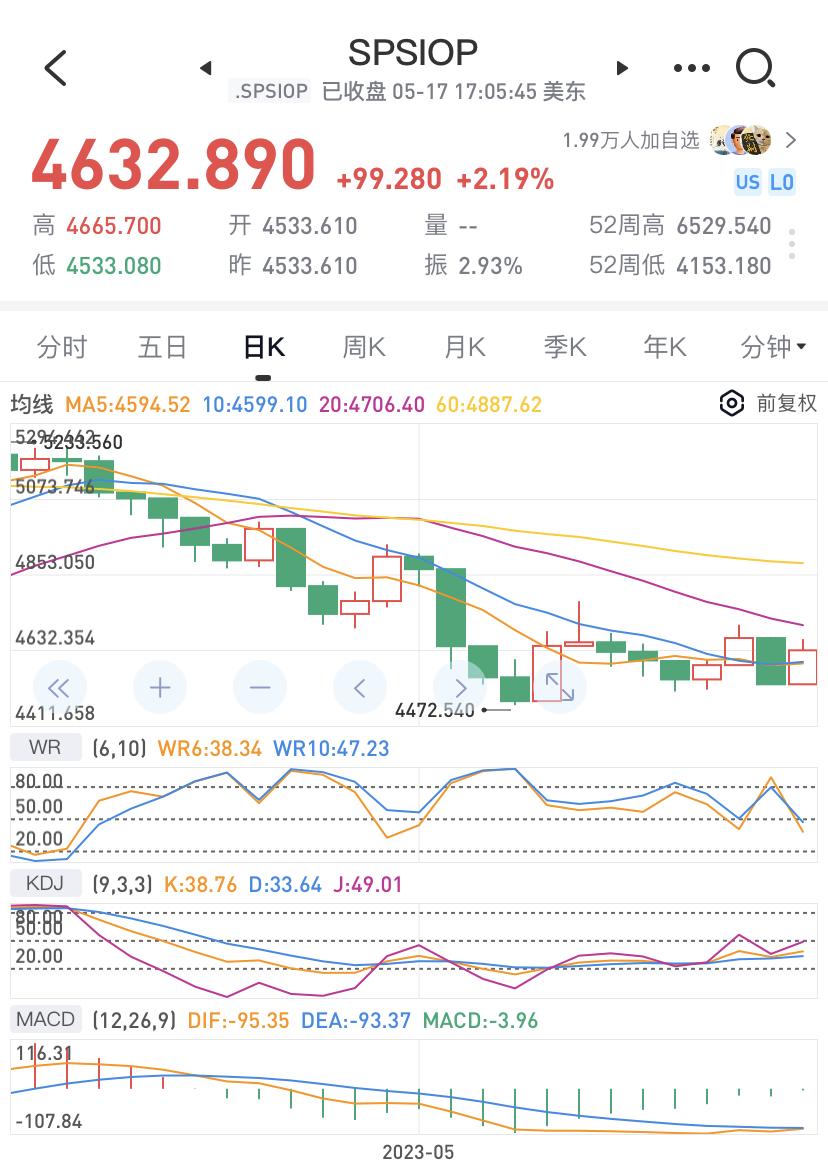
Task: Zoom into the chart with the plus icon
Action: click(x=160, y=687)
